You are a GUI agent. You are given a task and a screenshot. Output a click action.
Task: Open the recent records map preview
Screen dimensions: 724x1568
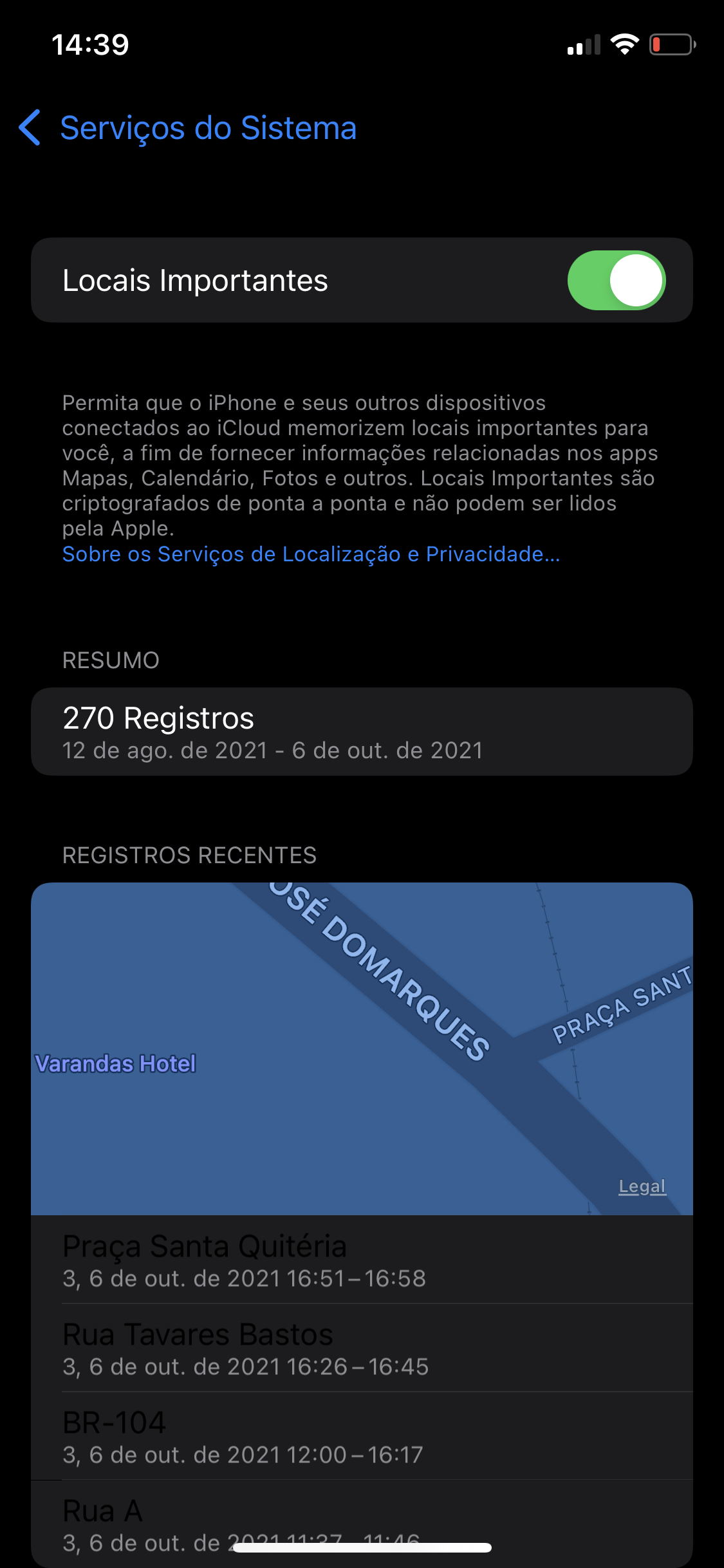[362, 1049]
